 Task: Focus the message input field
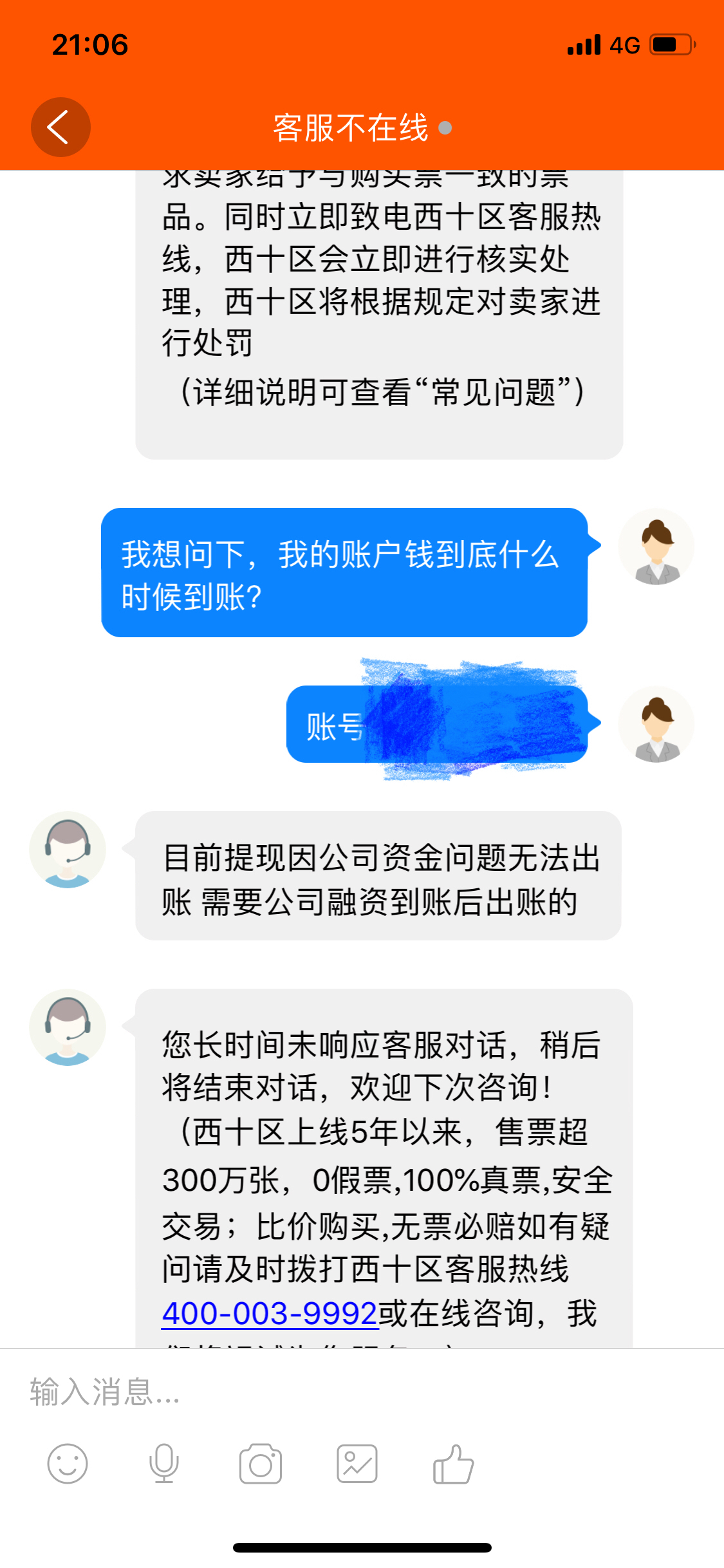[x=362, y=1392]
